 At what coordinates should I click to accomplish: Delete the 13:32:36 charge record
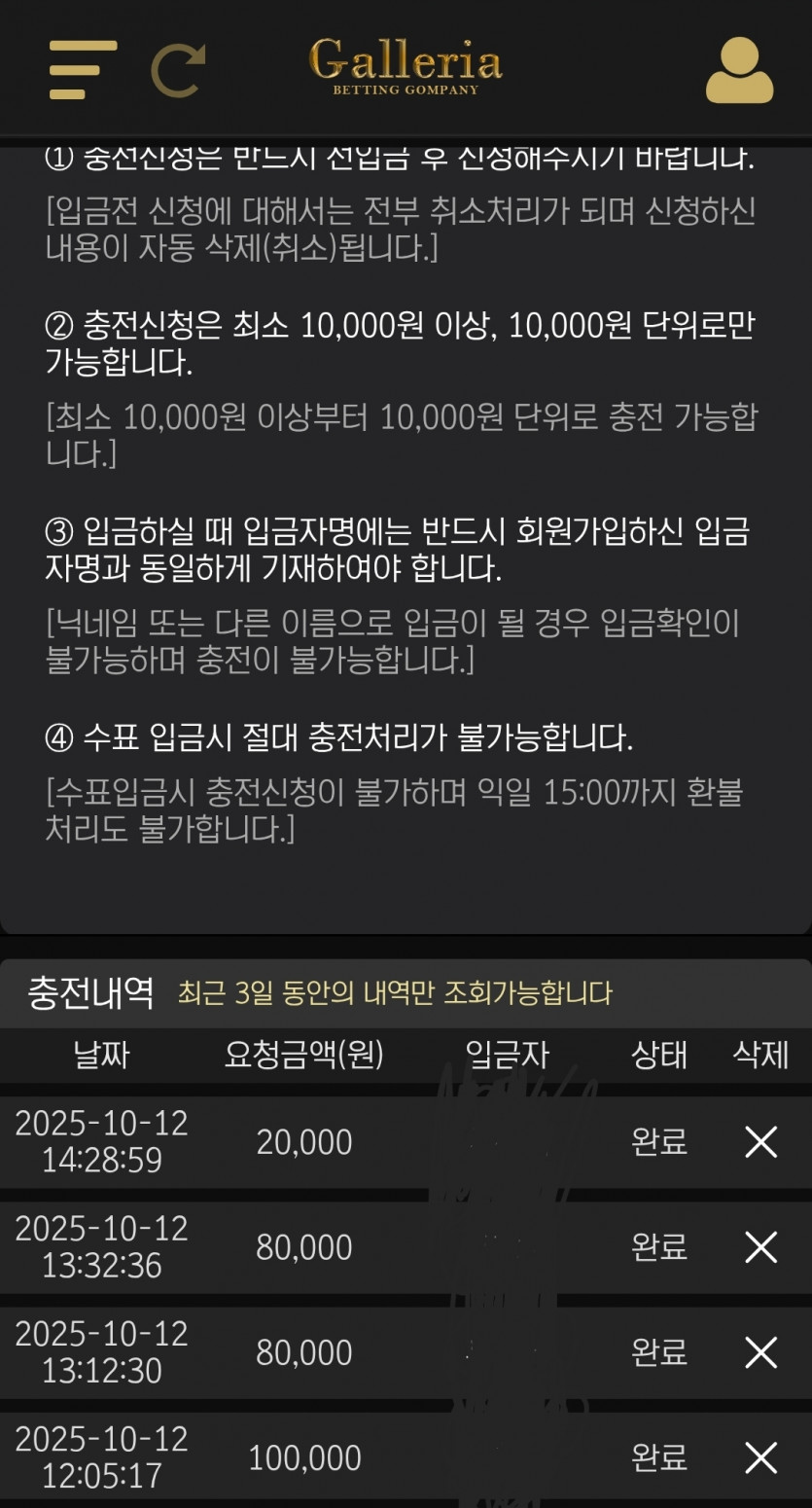point(760,1246)
